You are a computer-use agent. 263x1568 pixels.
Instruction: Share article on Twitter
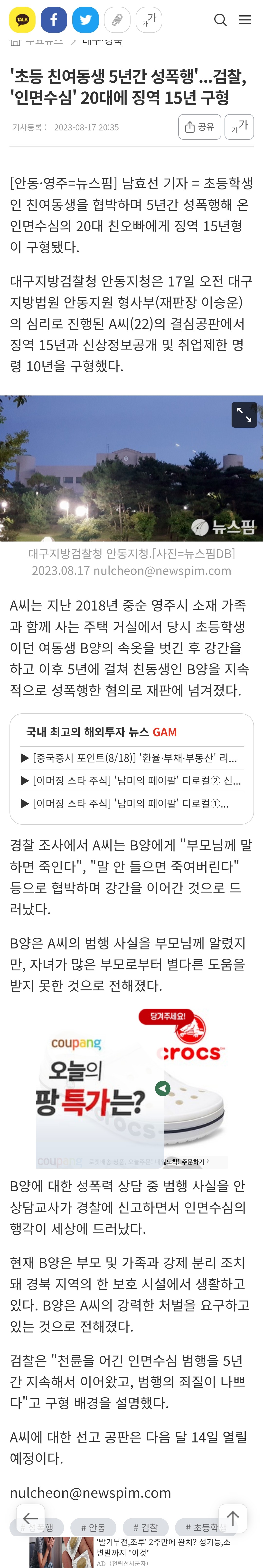coord(85,20)
